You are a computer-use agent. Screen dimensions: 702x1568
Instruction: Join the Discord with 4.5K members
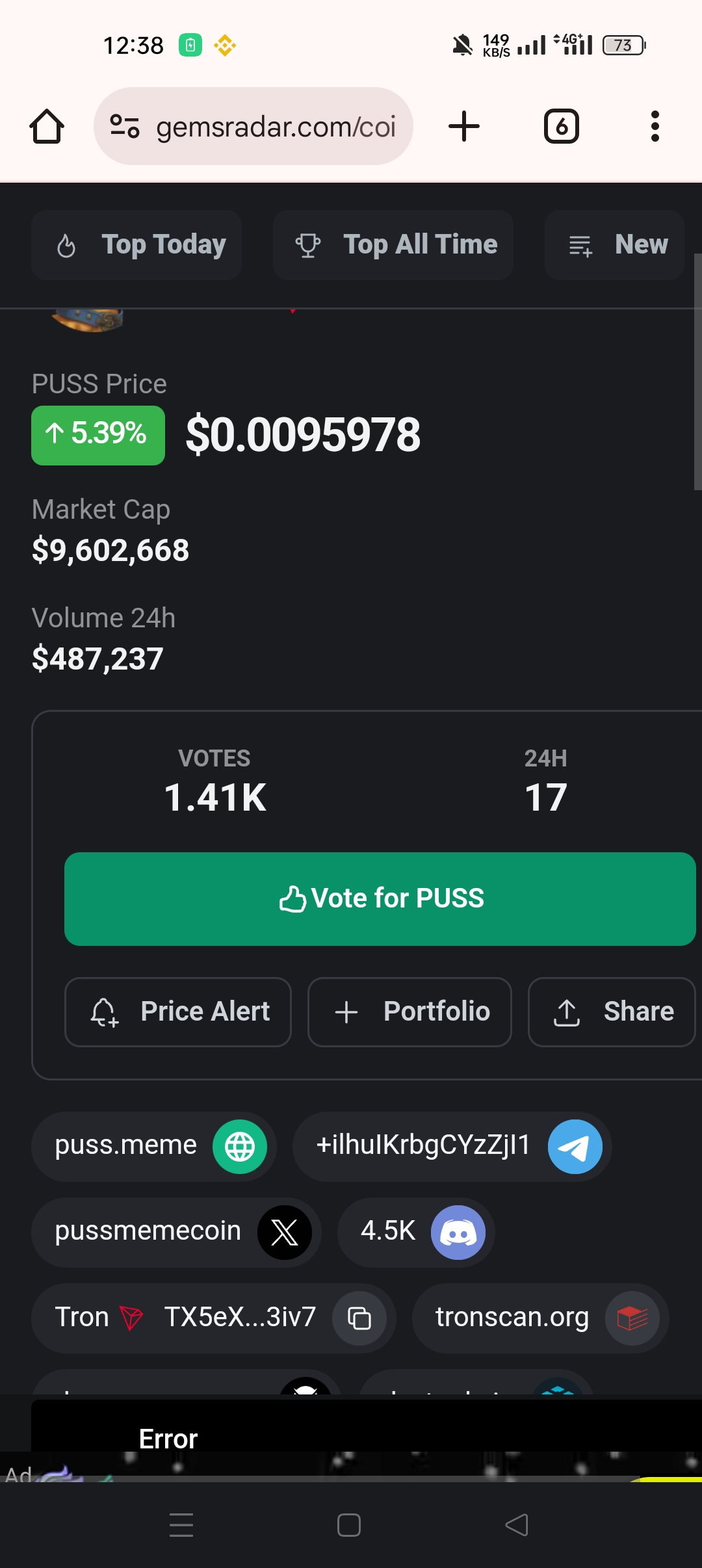416,1232
